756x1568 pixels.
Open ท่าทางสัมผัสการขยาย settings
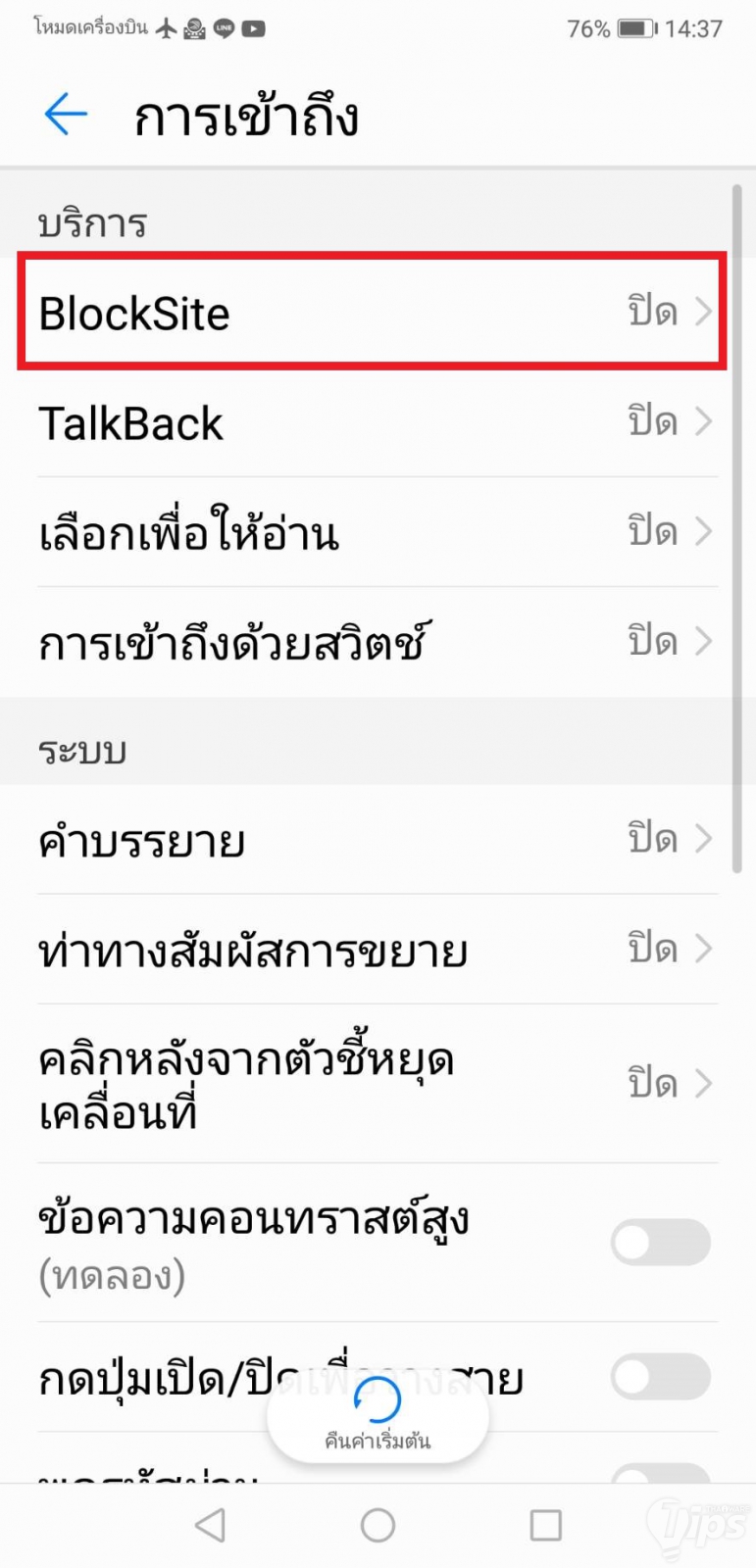(x=373, y=950)
